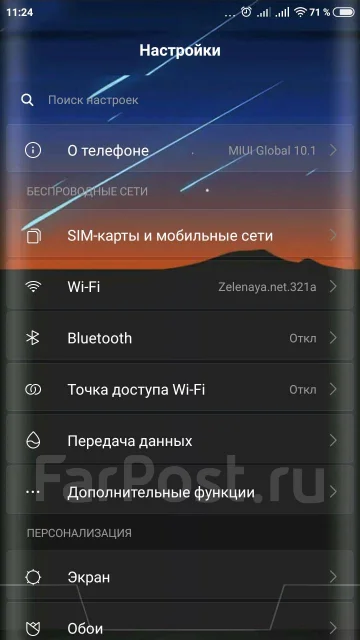The image size is (360, 640).
Task: Open Wi-Fi settings
Action: tap(180, 287)
